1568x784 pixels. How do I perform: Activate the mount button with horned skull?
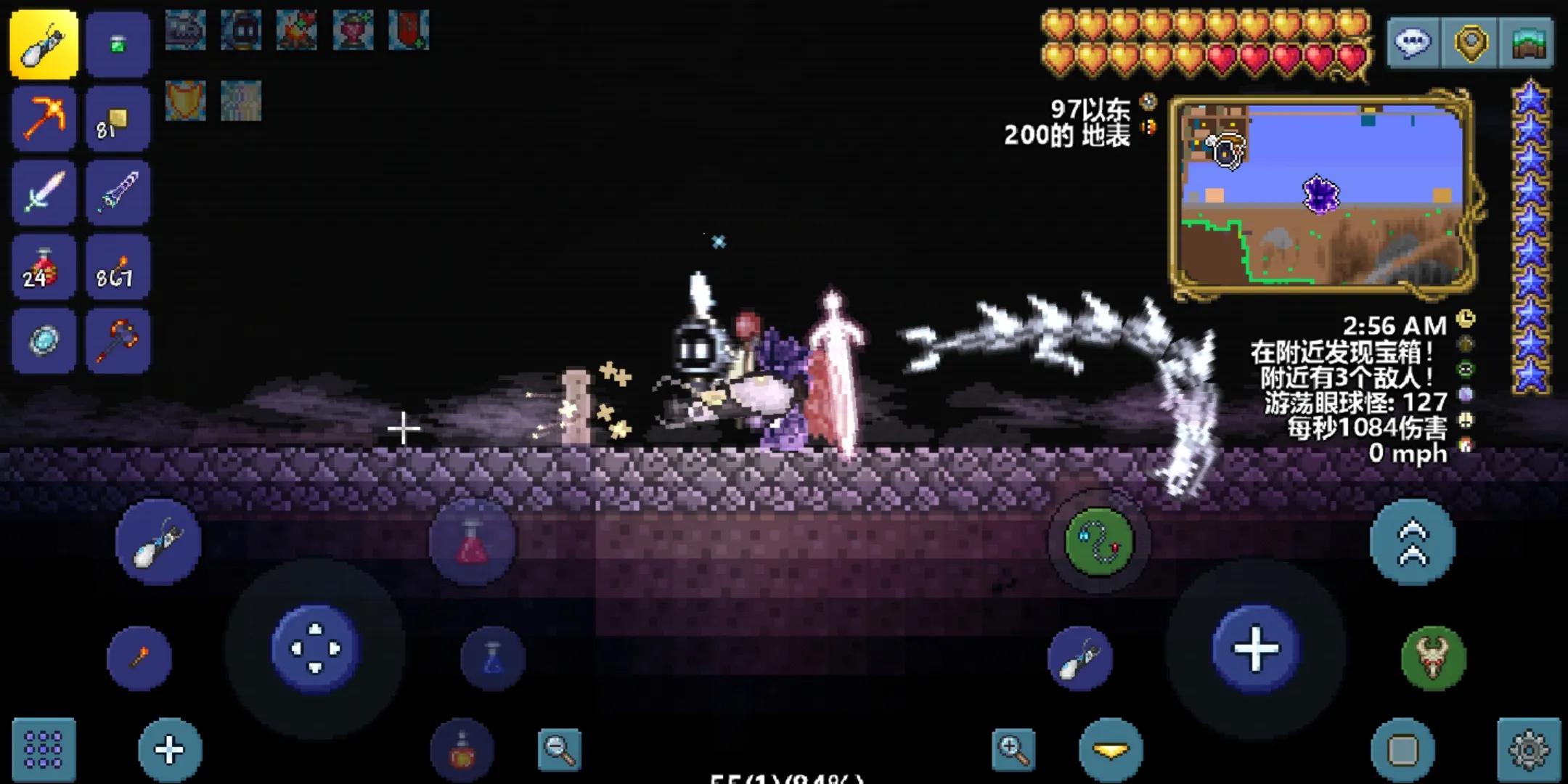point(1433,658)
